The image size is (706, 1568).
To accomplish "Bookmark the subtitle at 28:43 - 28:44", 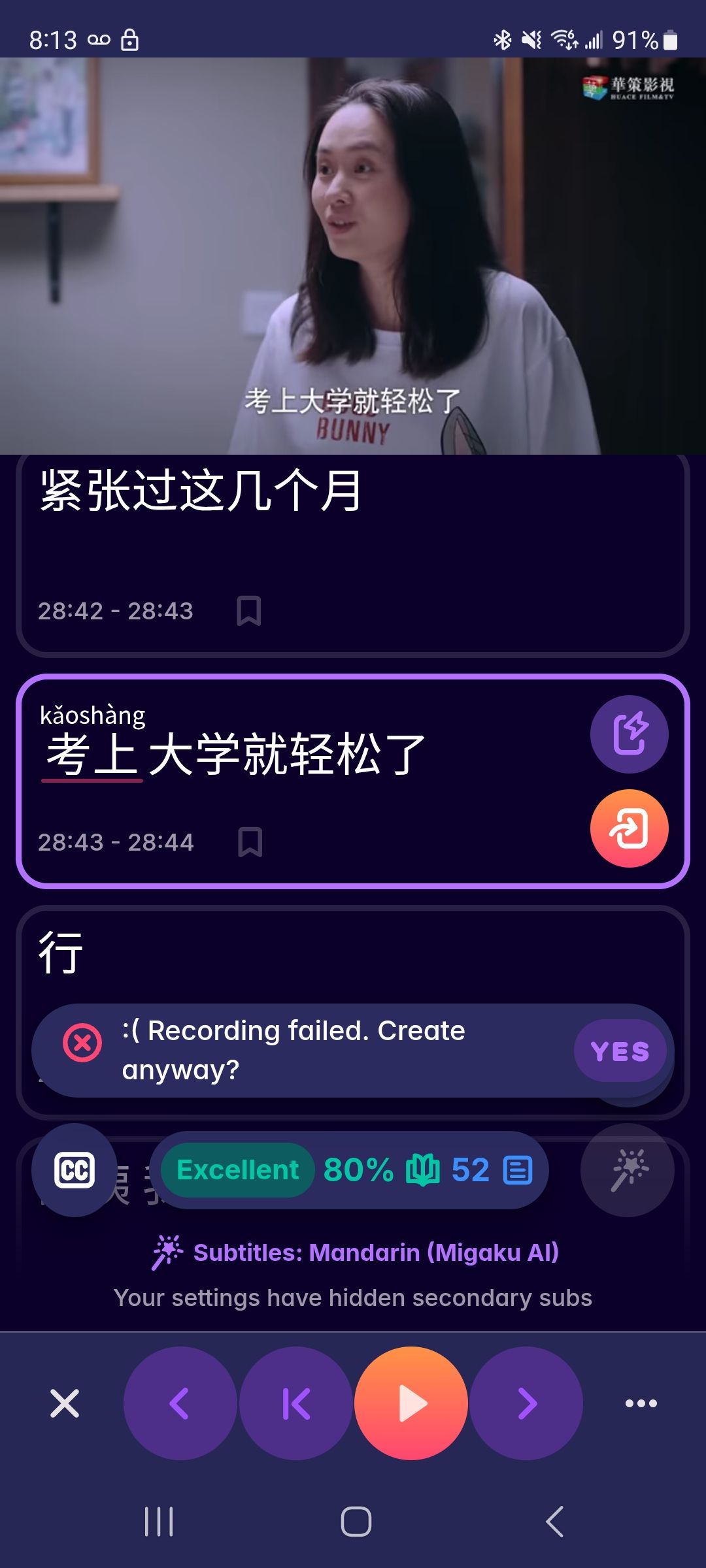I will coord(250,842).
